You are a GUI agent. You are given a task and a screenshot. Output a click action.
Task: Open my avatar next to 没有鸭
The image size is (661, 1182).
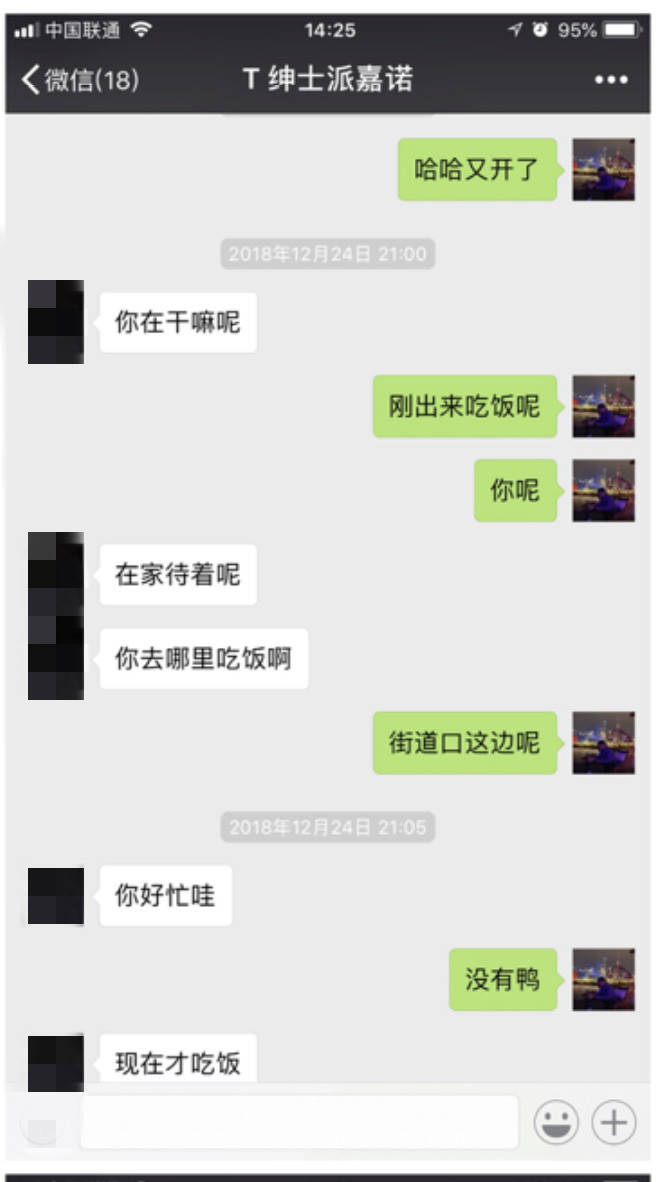point(603,979)
